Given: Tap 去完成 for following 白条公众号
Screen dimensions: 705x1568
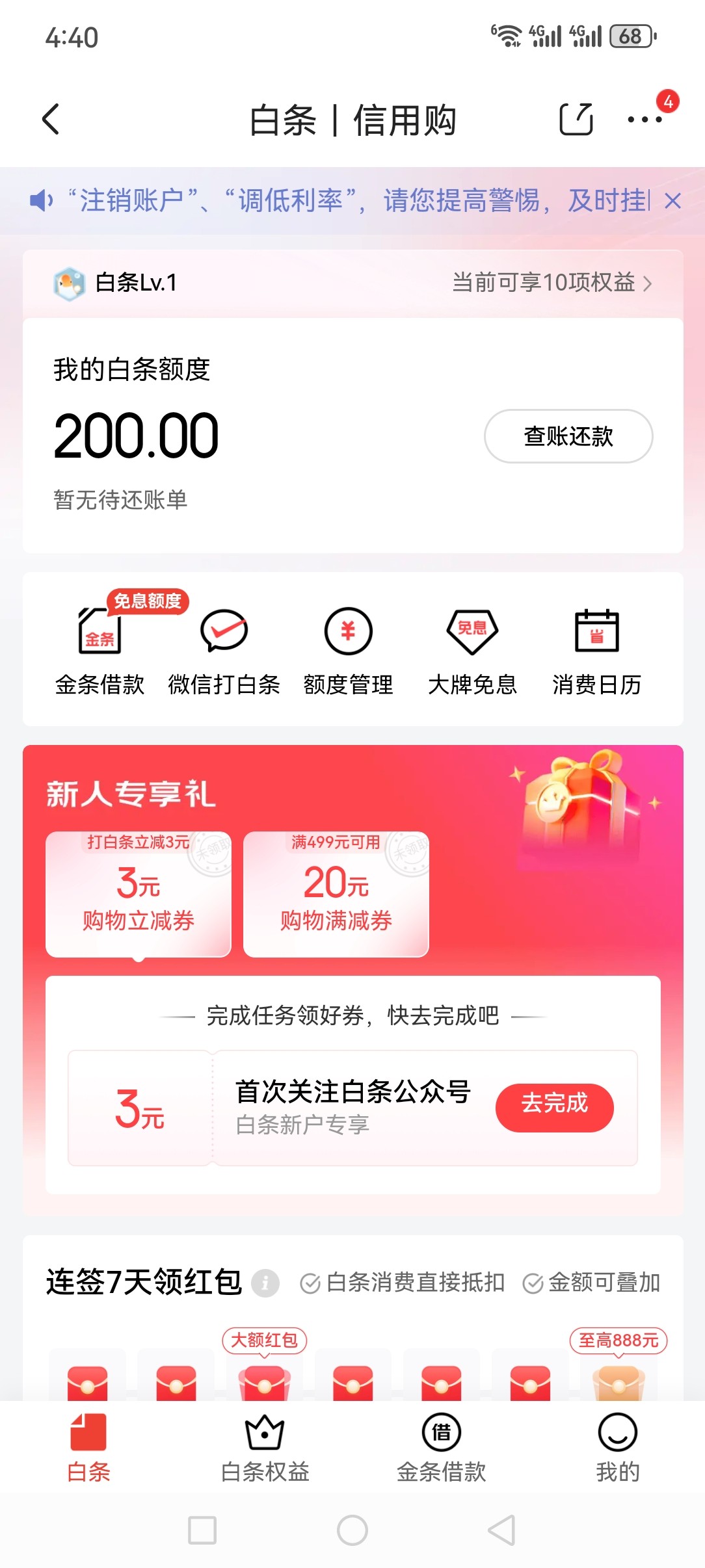Looking at the screenshot, I should 554,1107.
